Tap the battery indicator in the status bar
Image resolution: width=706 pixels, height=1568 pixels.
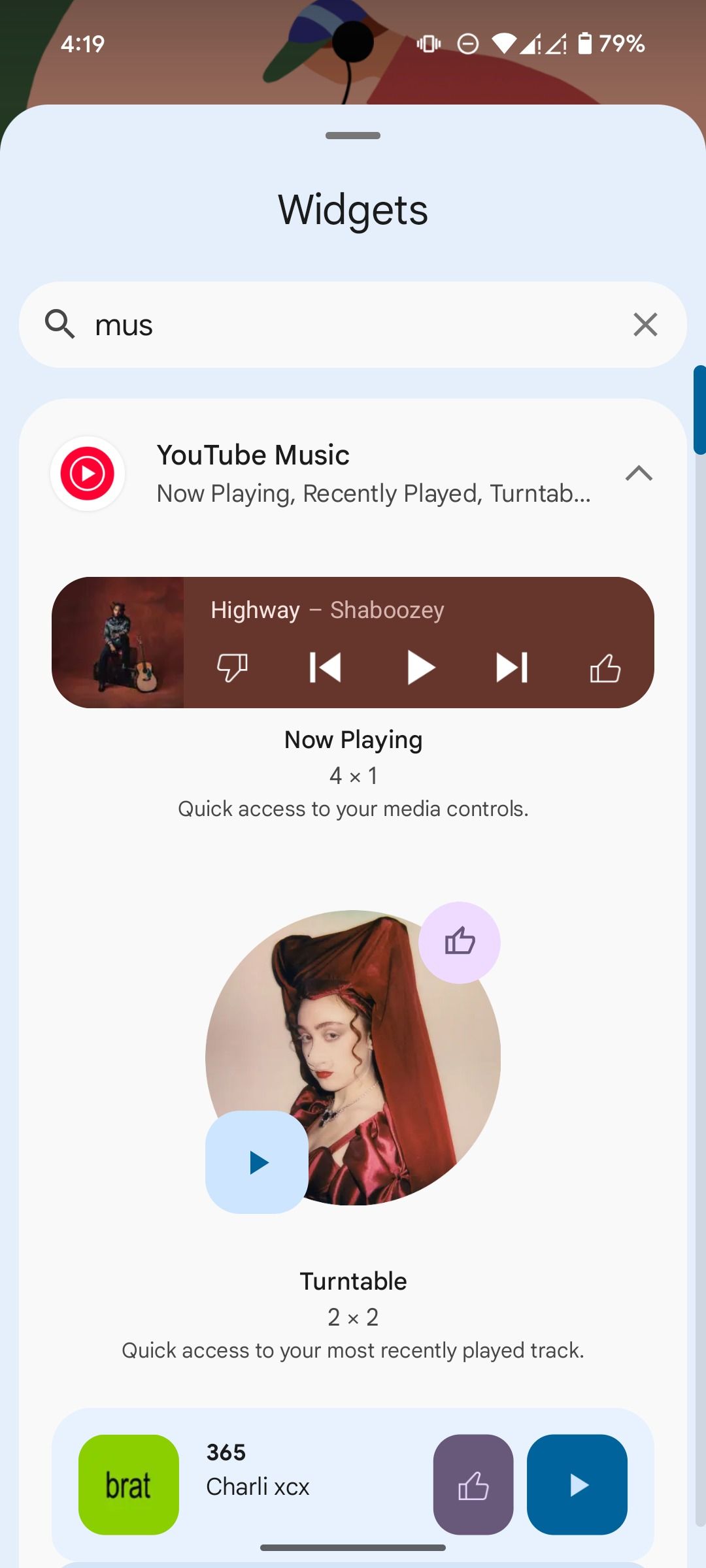coord(584,43)
